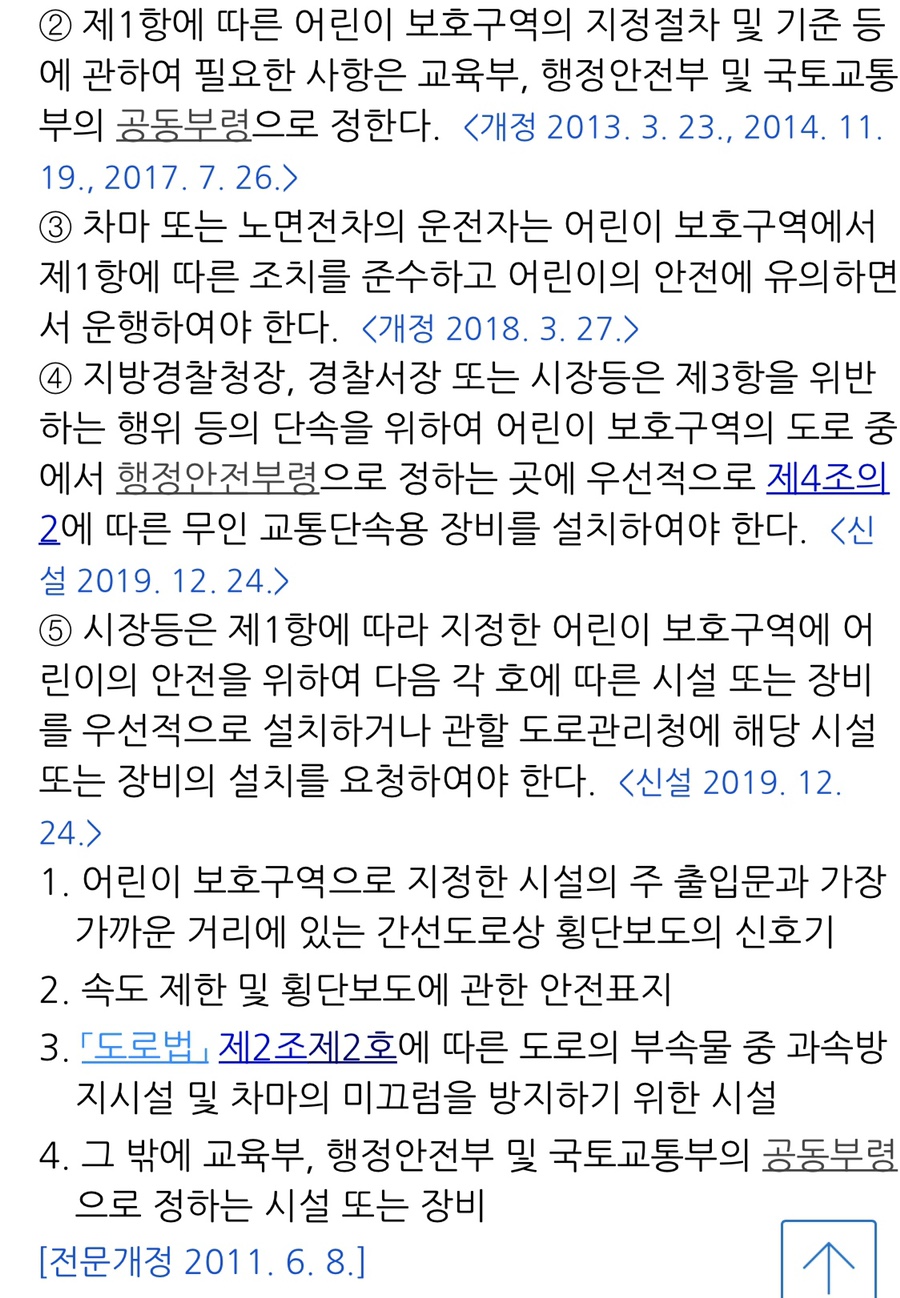Open the 행정안전부령 link
900x1298 pixels.
[218, 478]
